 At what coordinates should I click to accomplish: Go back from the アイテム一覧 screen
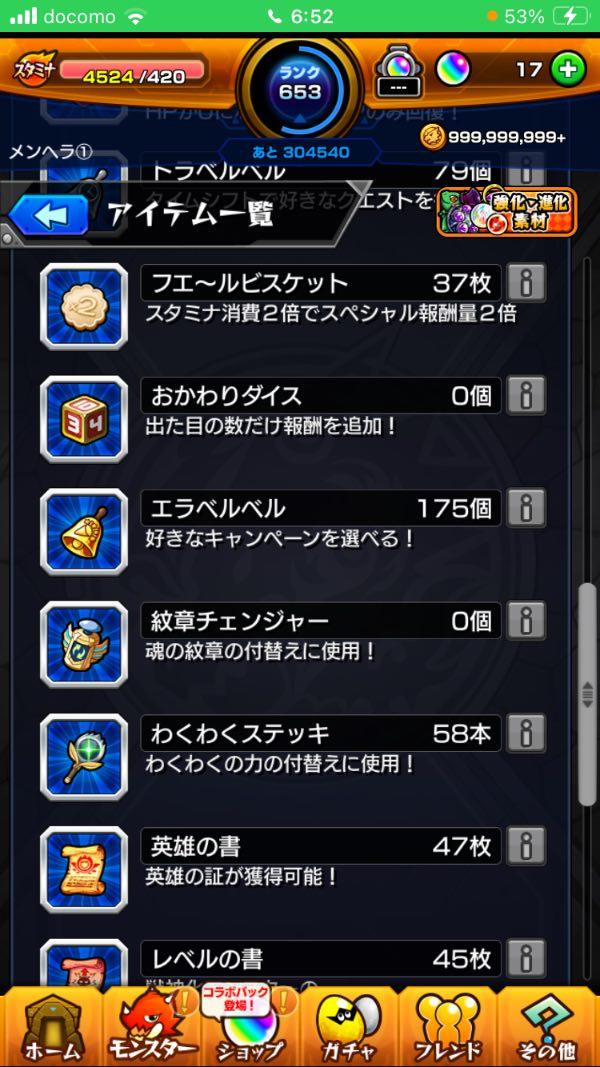(x=49, y=214)
